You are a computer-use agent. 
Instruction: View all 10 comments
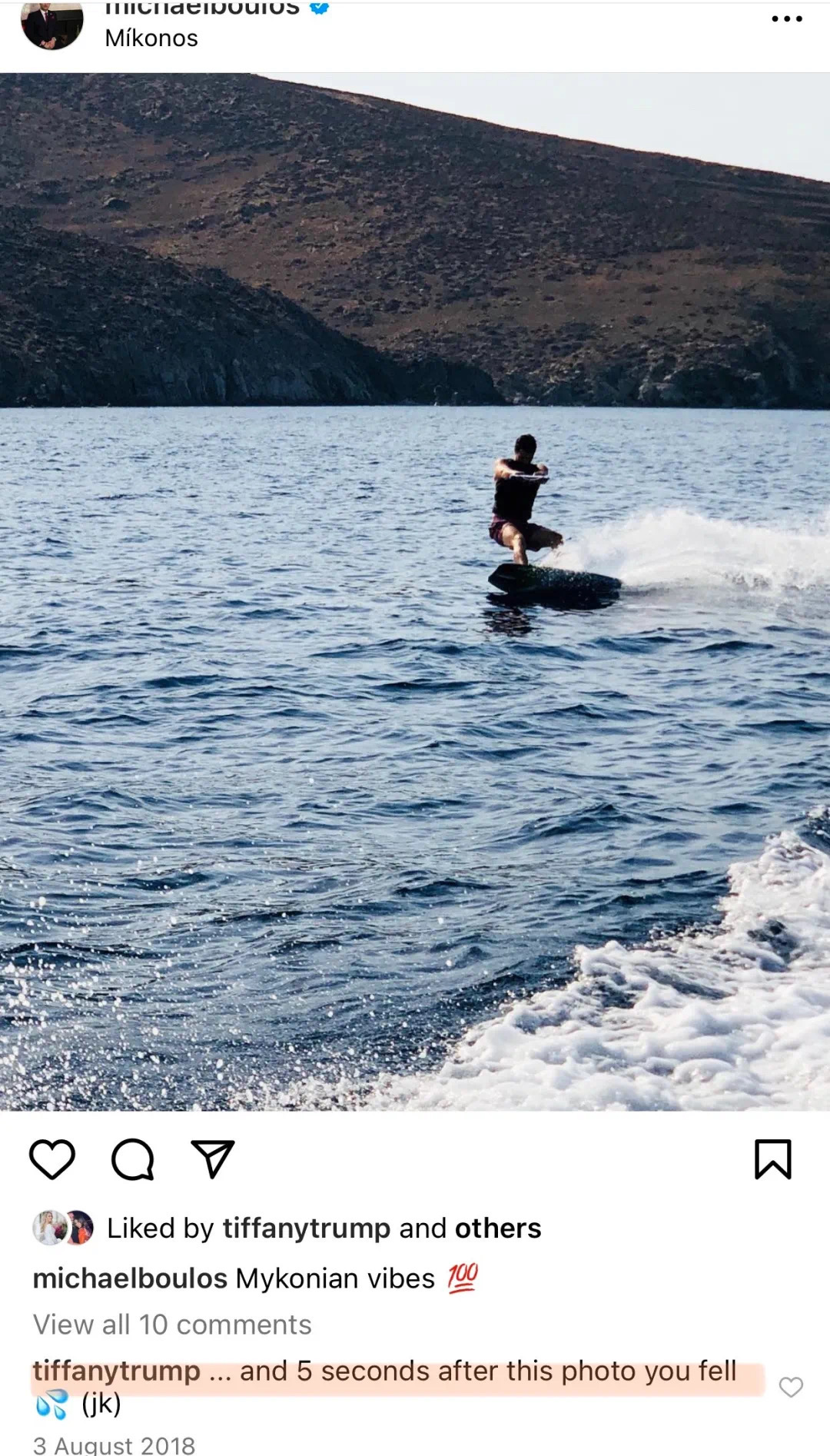point(172,1325)
